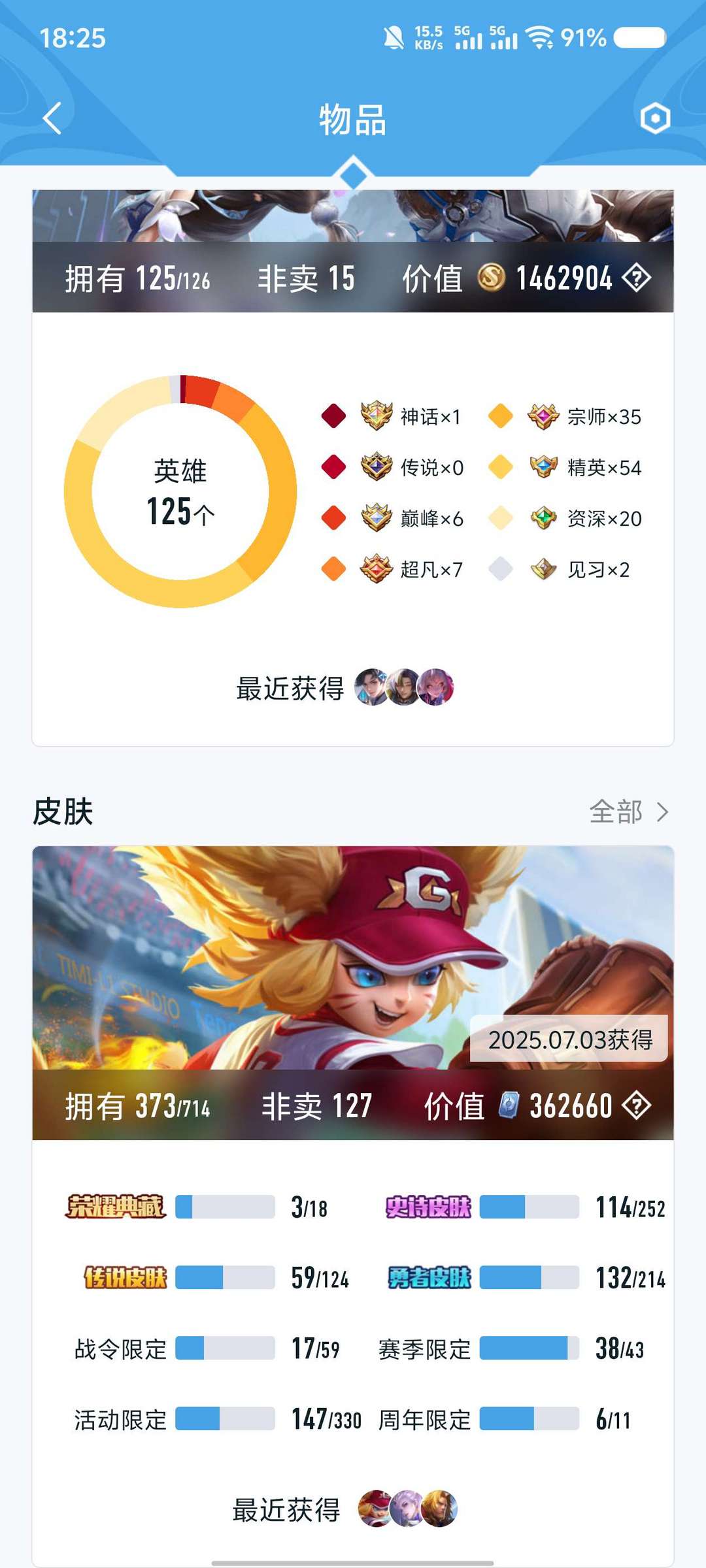Open the skin banner obtained 2025.07.03
The image size is (706, 1568).
(353, 992)
